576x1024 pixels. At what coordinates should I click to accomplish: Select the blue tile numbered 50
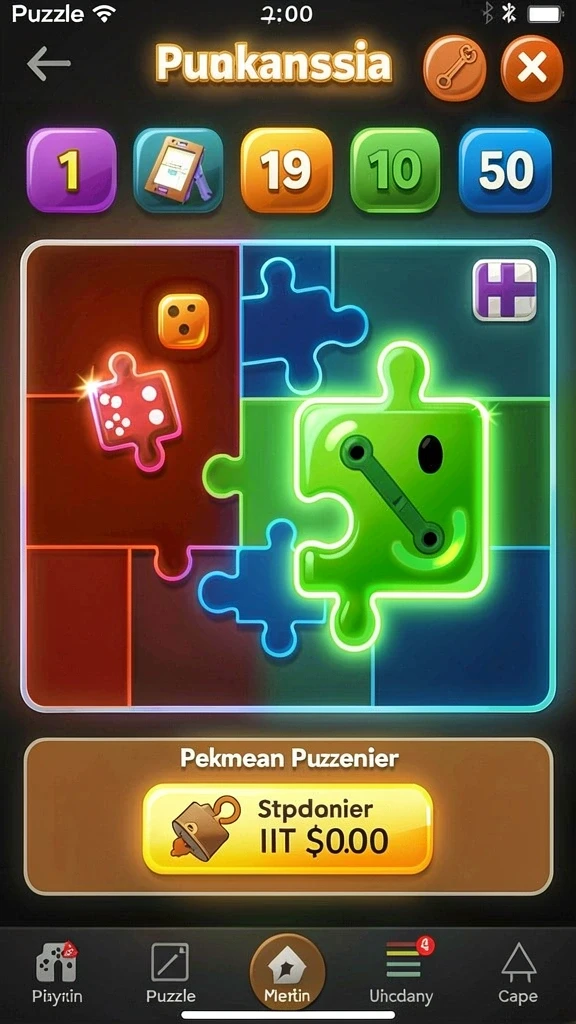505,170
